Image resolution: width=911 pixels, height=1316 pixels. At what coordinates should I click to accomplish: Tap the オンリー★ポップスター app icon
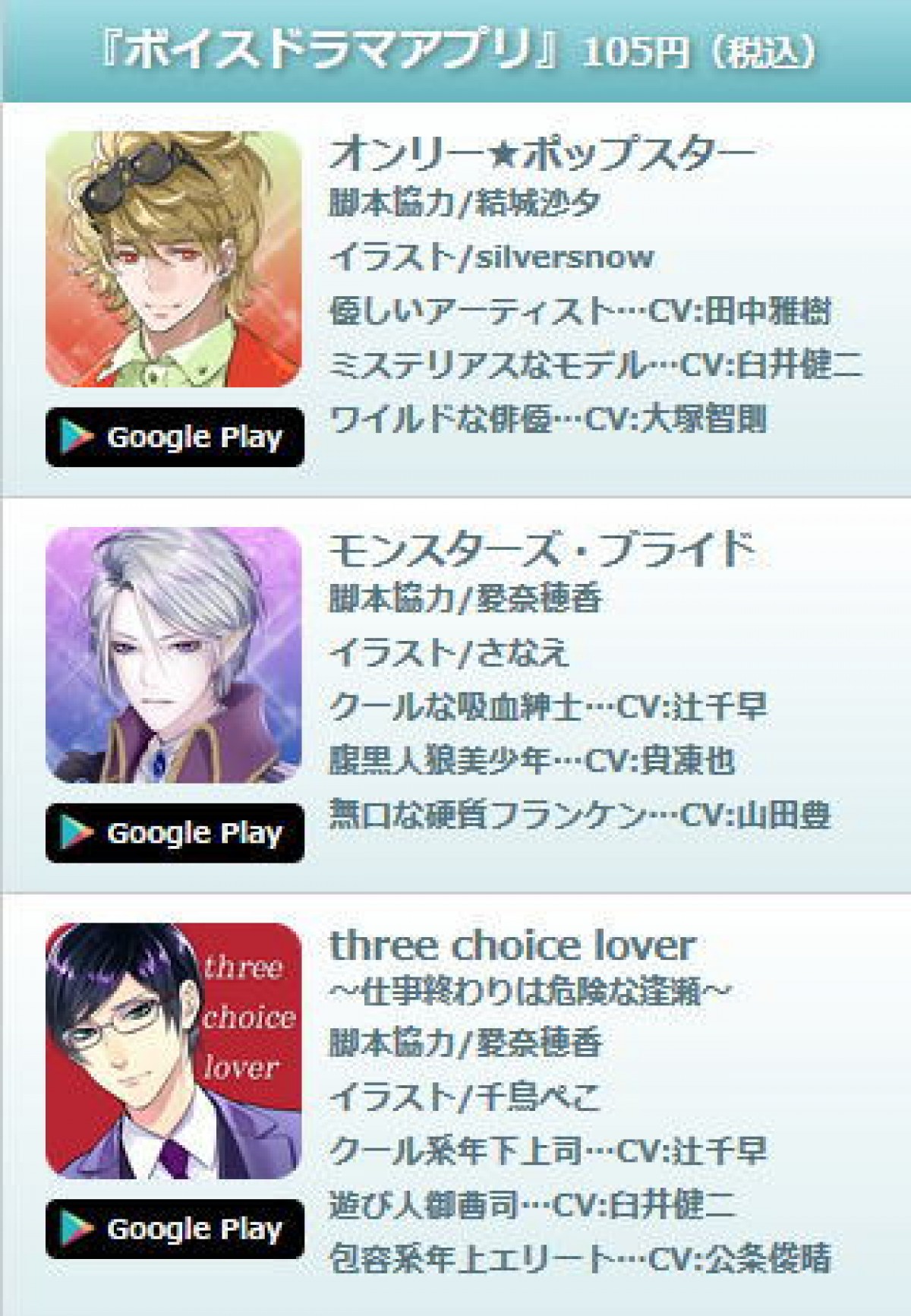pos(174,260)
